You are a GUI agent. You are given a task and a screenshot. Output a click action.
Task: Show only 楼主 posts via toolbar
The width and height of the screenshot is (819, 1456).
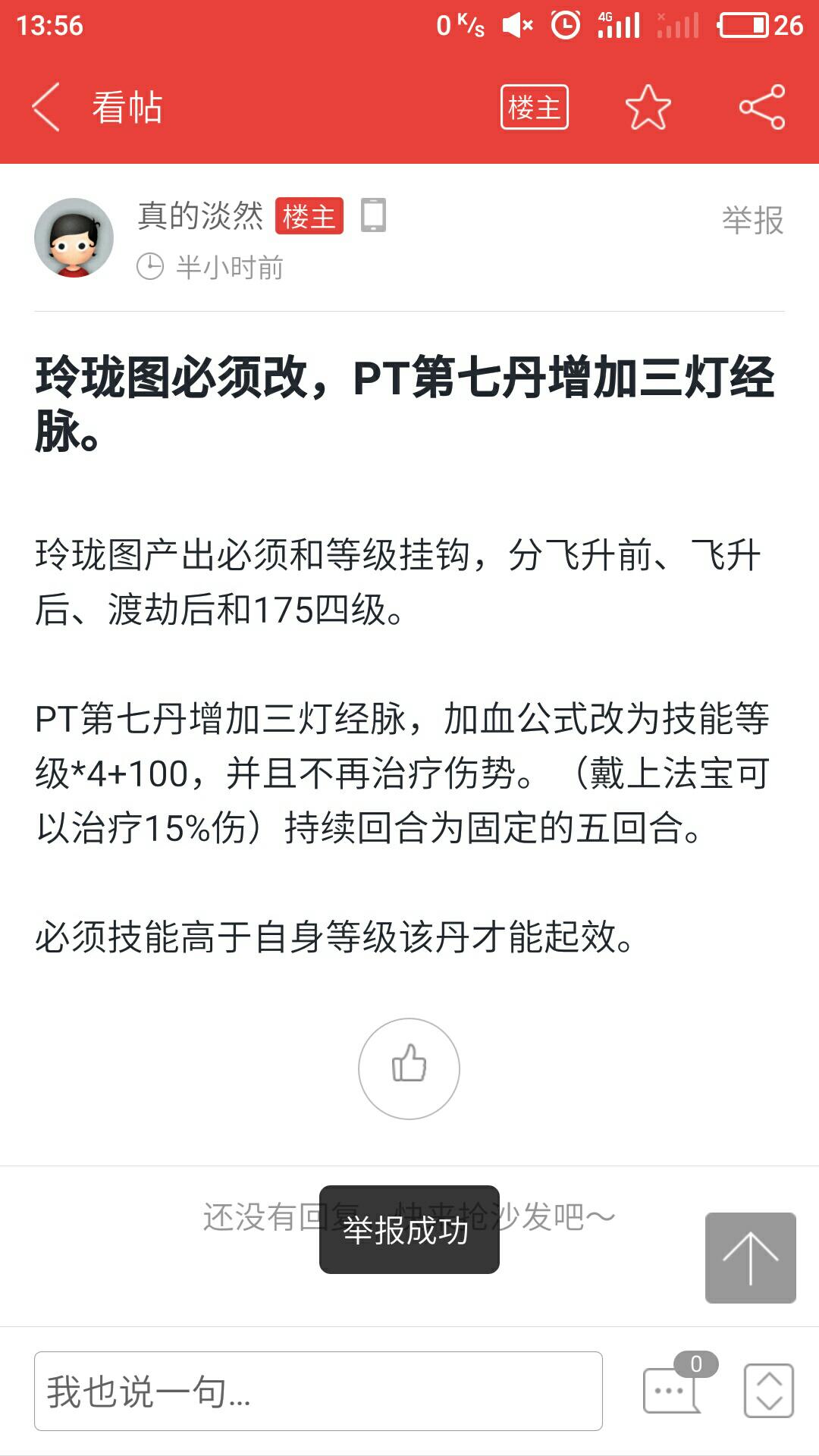(534, 107)
